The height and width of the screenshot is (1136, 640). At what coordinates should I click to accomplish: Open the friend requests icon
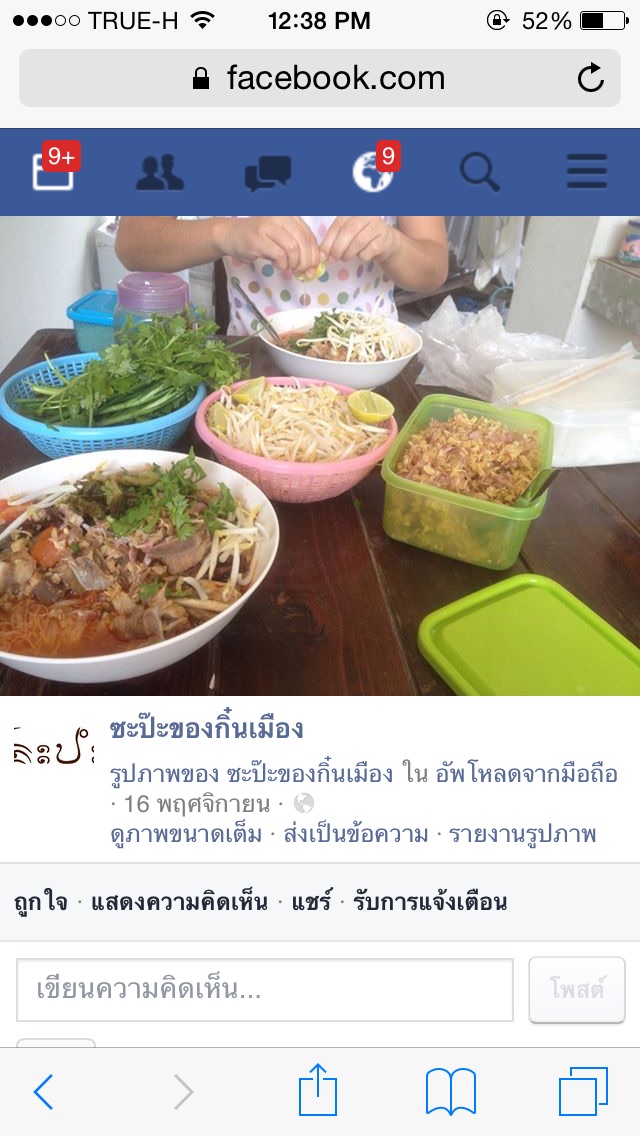159,172
